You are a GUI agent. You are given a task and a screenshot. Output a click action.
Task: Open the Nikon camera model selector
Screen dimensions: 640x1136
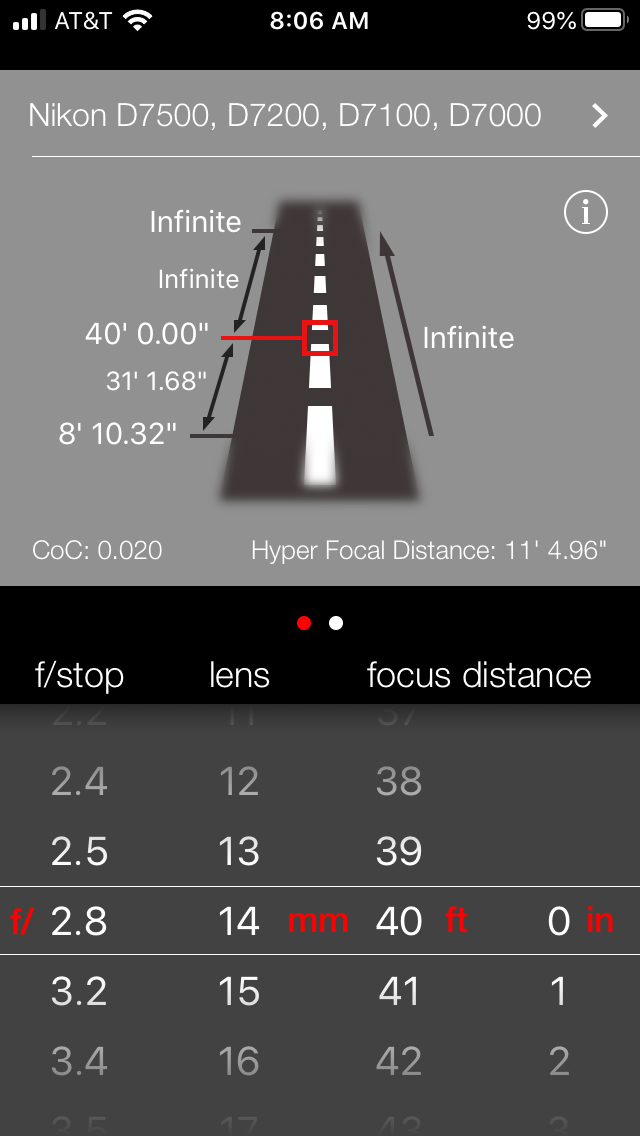[320, 116]
